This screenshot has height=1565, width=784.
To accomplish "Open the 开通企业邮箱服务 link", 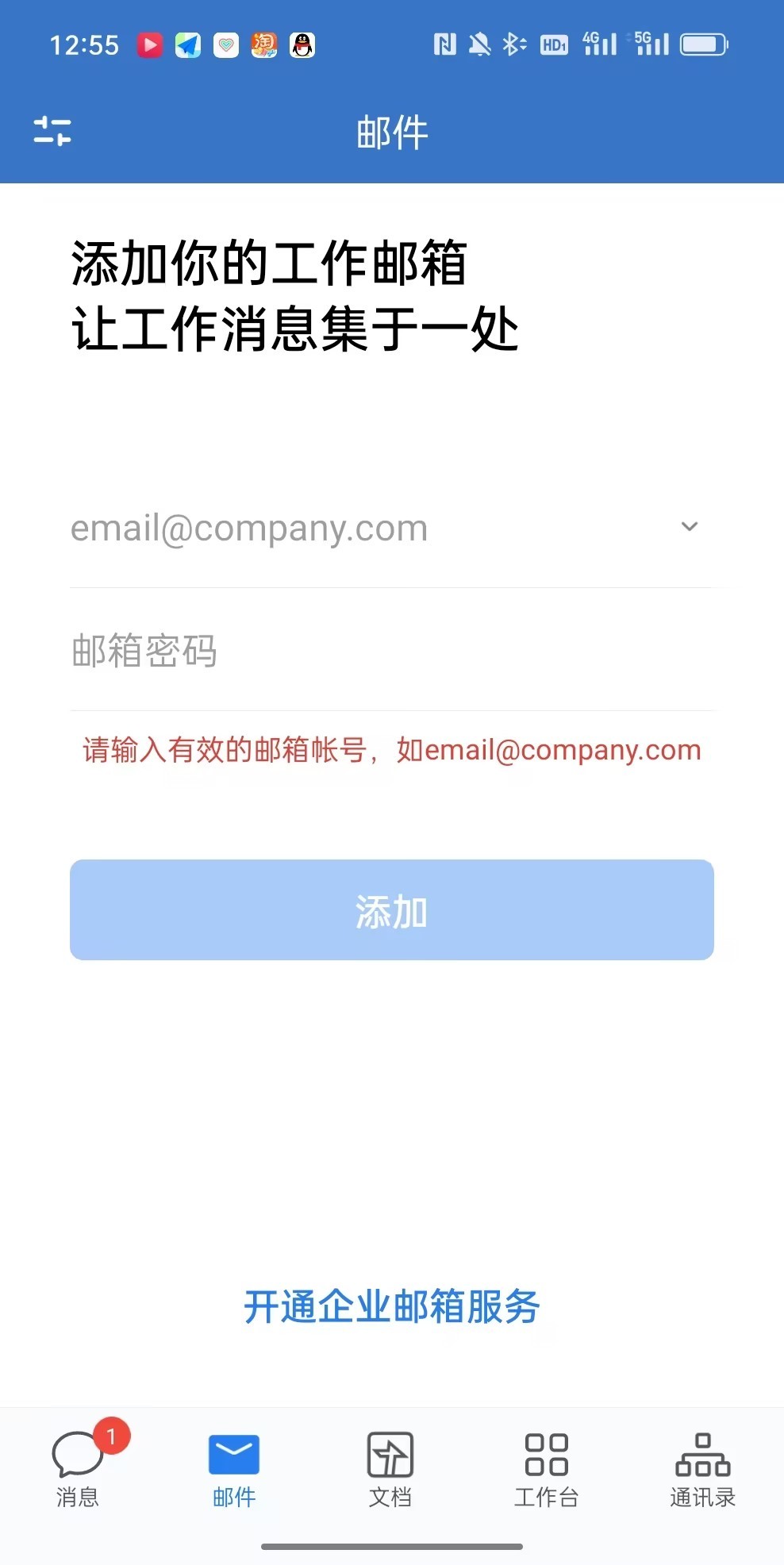I will [392, 1306].
